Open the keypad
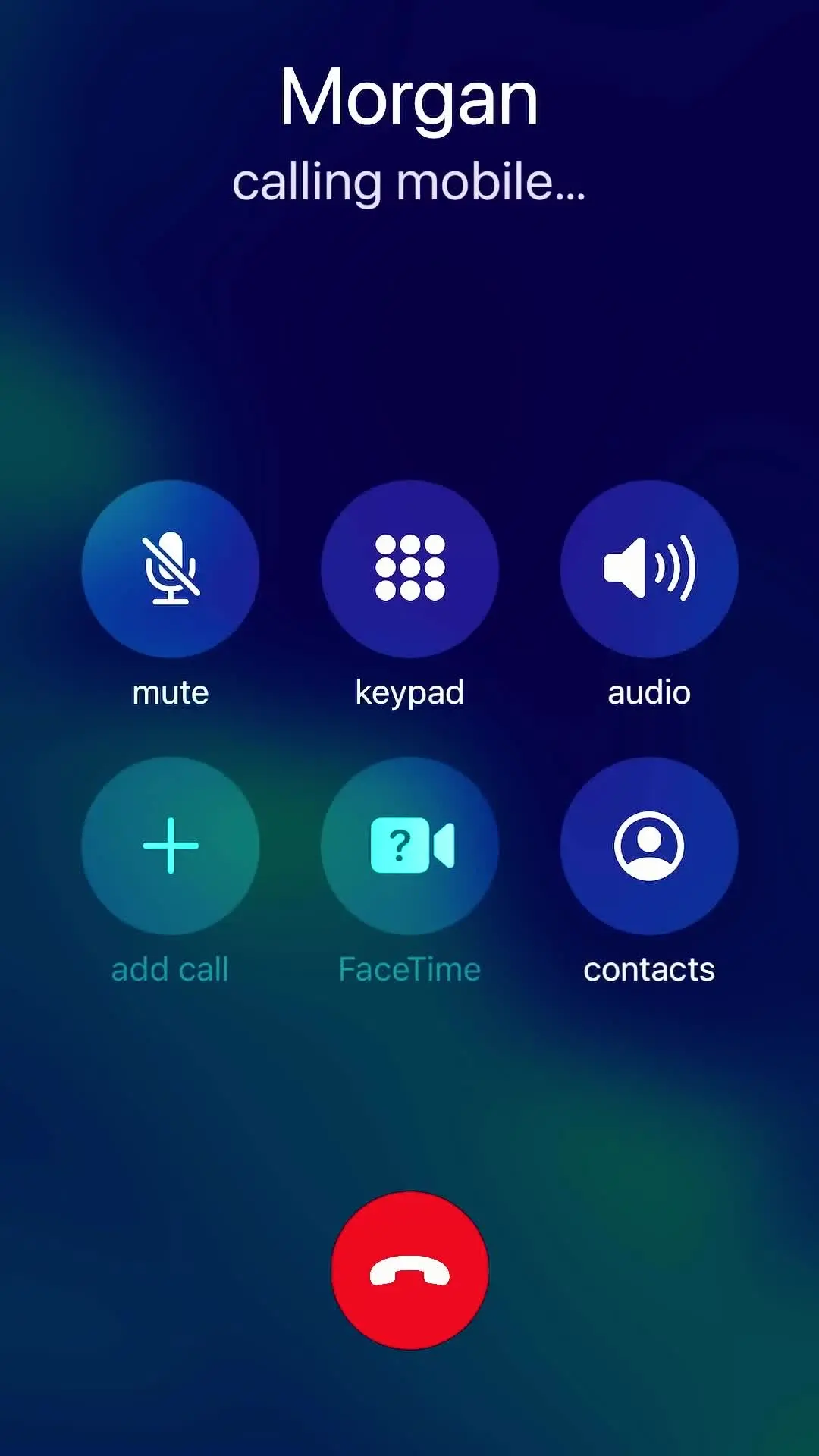This screenshot has width=819, height=1456. pos(409,569)
